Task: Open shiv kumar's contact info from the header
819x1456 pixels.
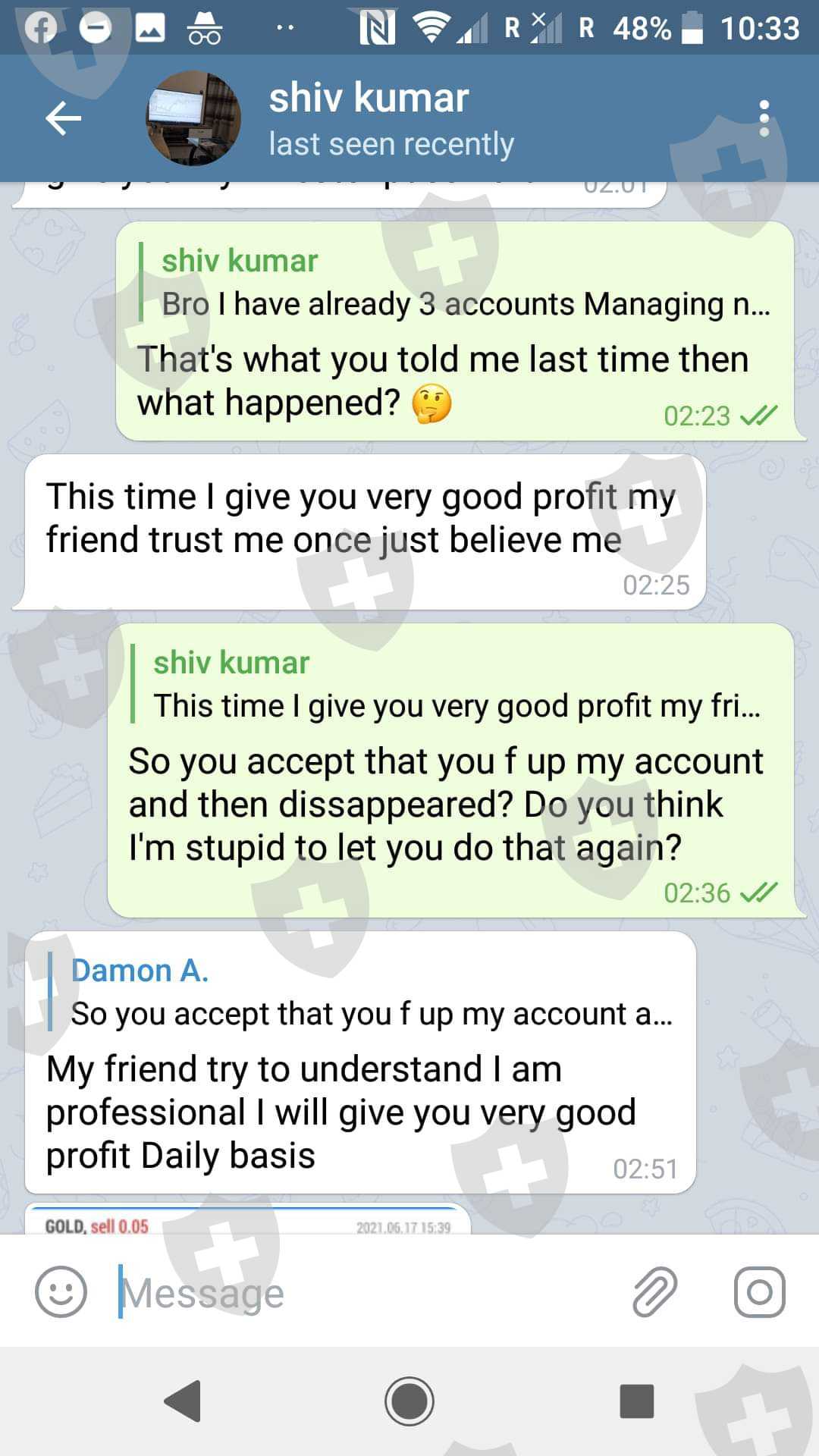Action: tap(391, 119)
